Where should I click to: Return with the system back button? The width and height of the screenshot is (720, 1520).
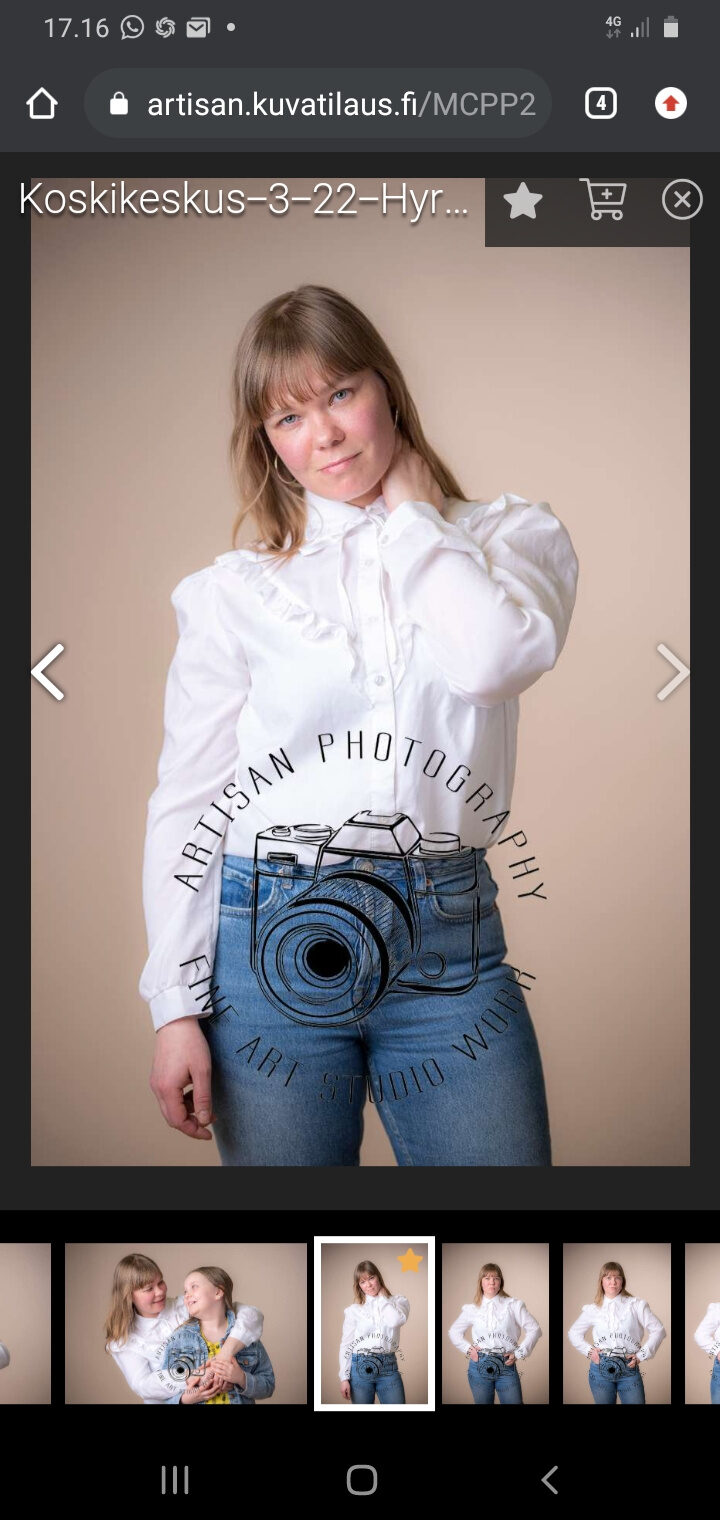[549, 1480]
